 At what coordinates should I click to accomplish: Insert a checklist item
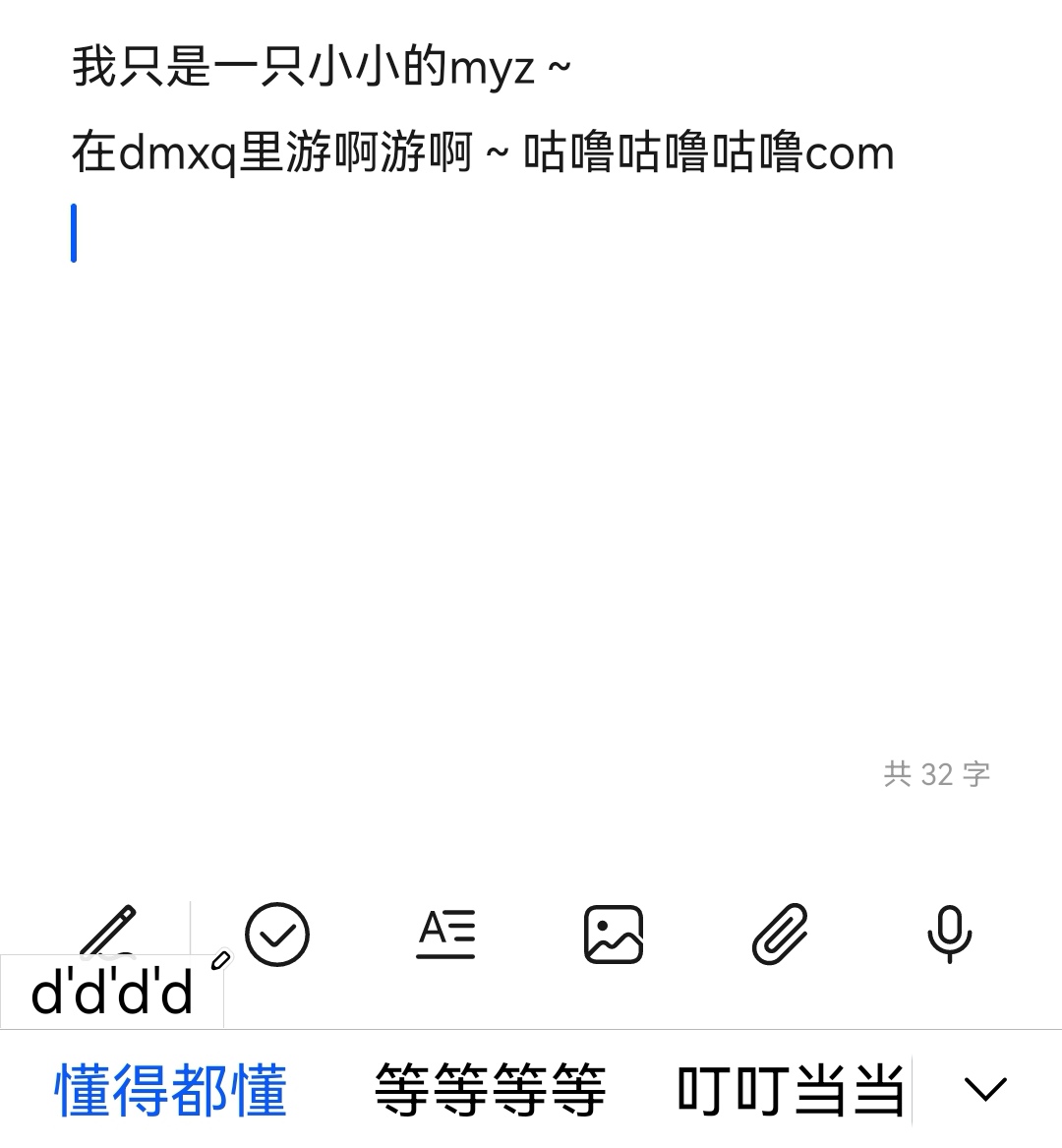click(277, 935)
